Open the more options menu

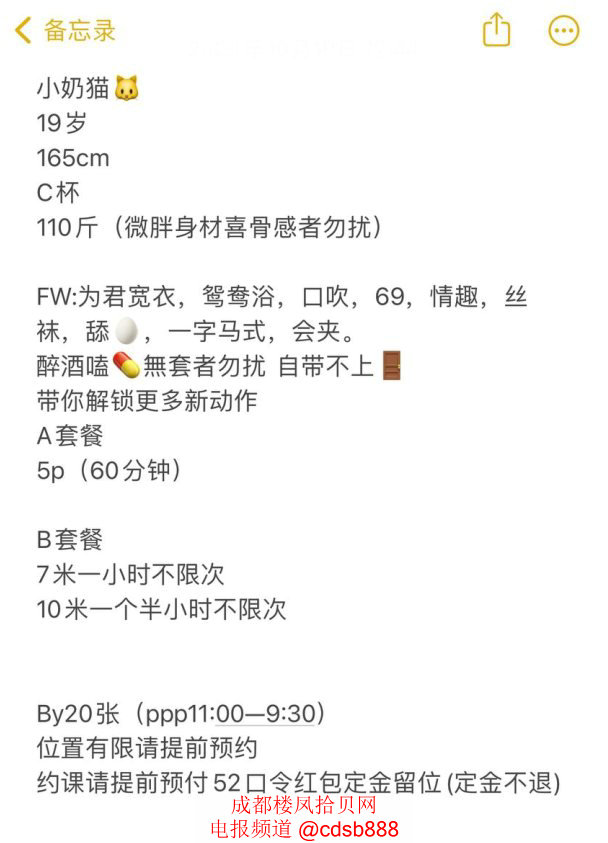click(564, 30)
